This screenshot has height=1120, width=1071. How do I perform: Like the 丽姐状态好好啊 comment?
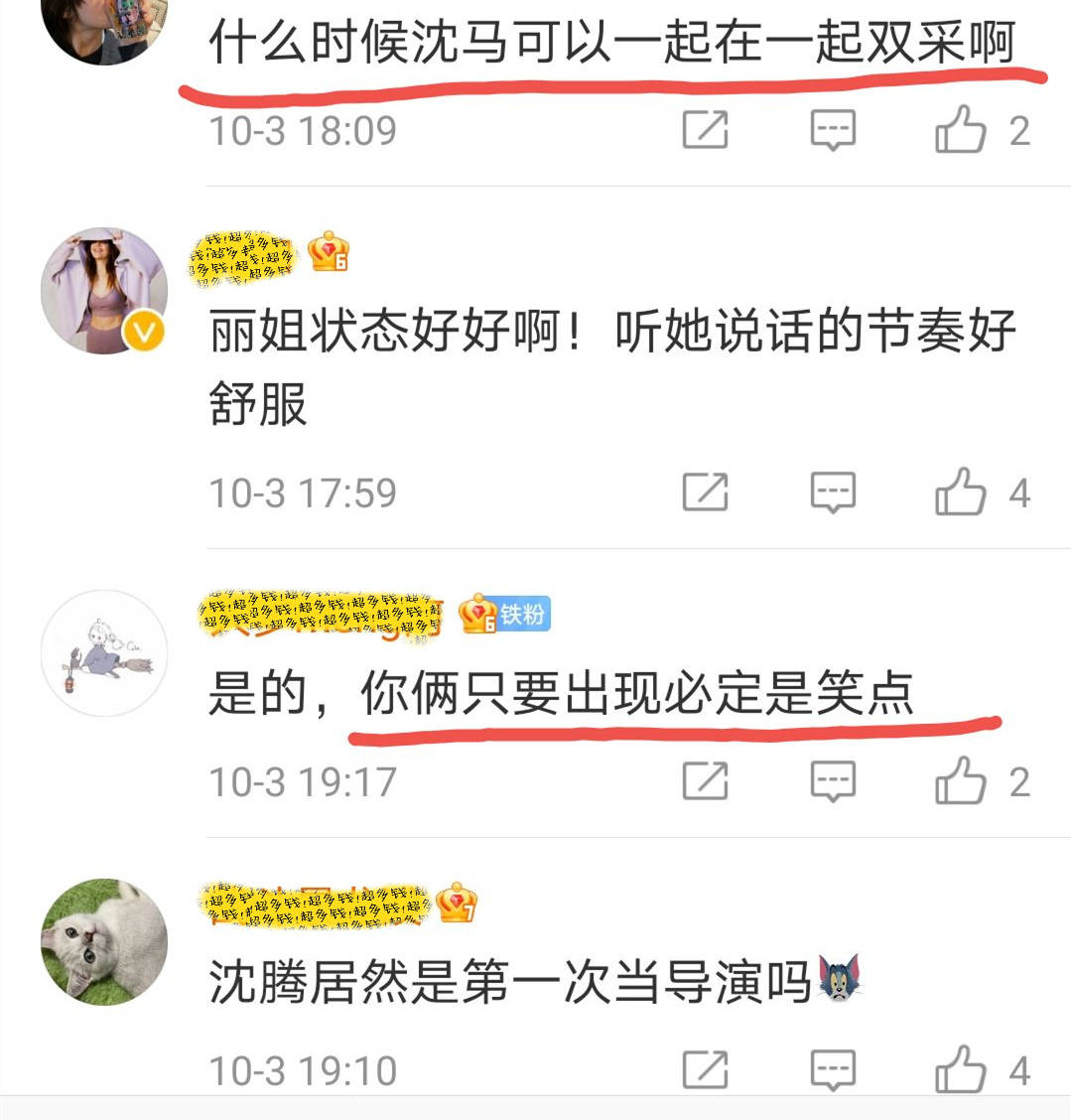pos(961,492)
